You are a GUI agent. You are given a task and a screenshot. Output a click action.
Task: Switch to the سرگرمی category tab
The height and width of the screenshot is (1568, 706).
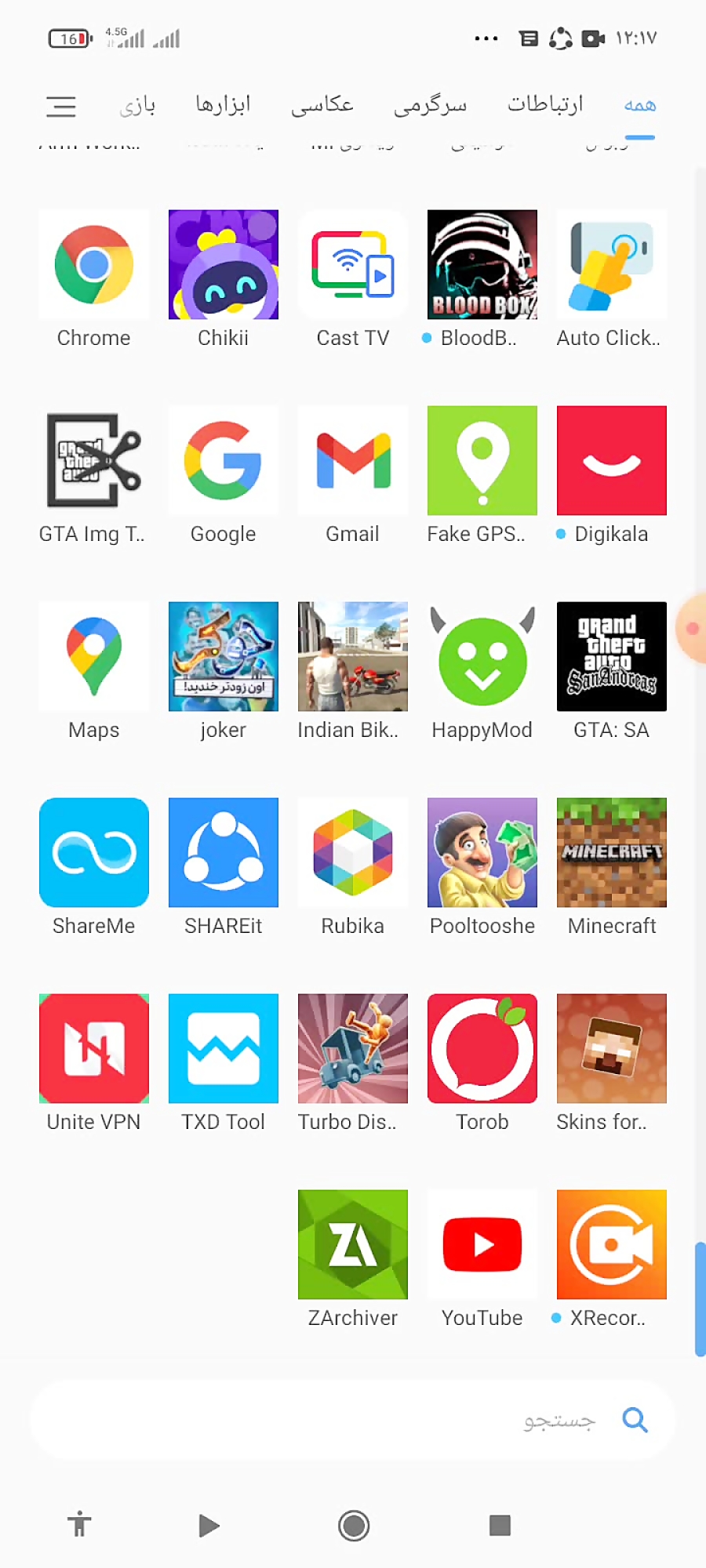[x=430, y=104]
